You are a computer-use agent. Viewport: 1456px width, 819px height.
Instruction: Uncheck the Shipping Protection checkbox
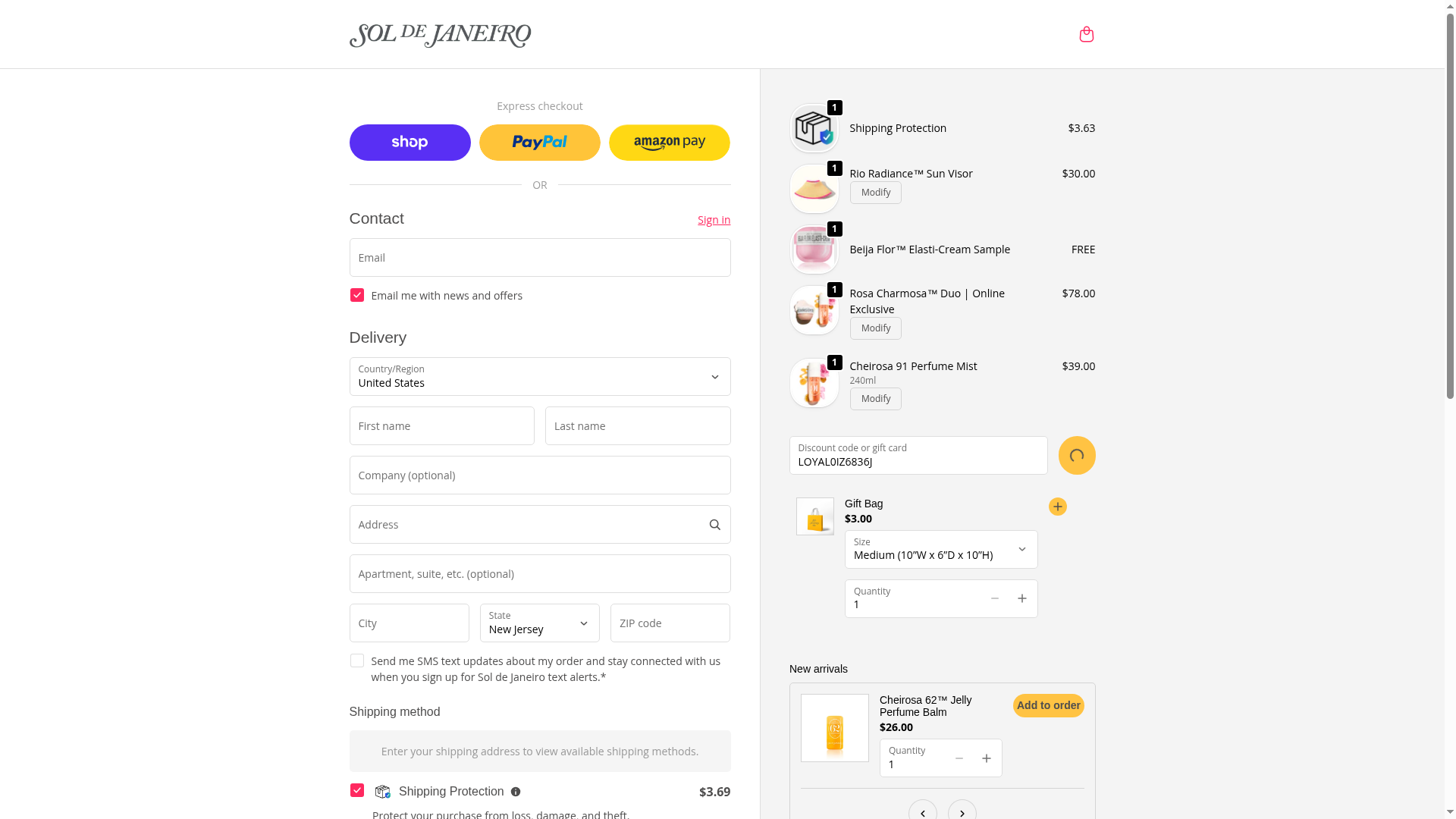357,791
